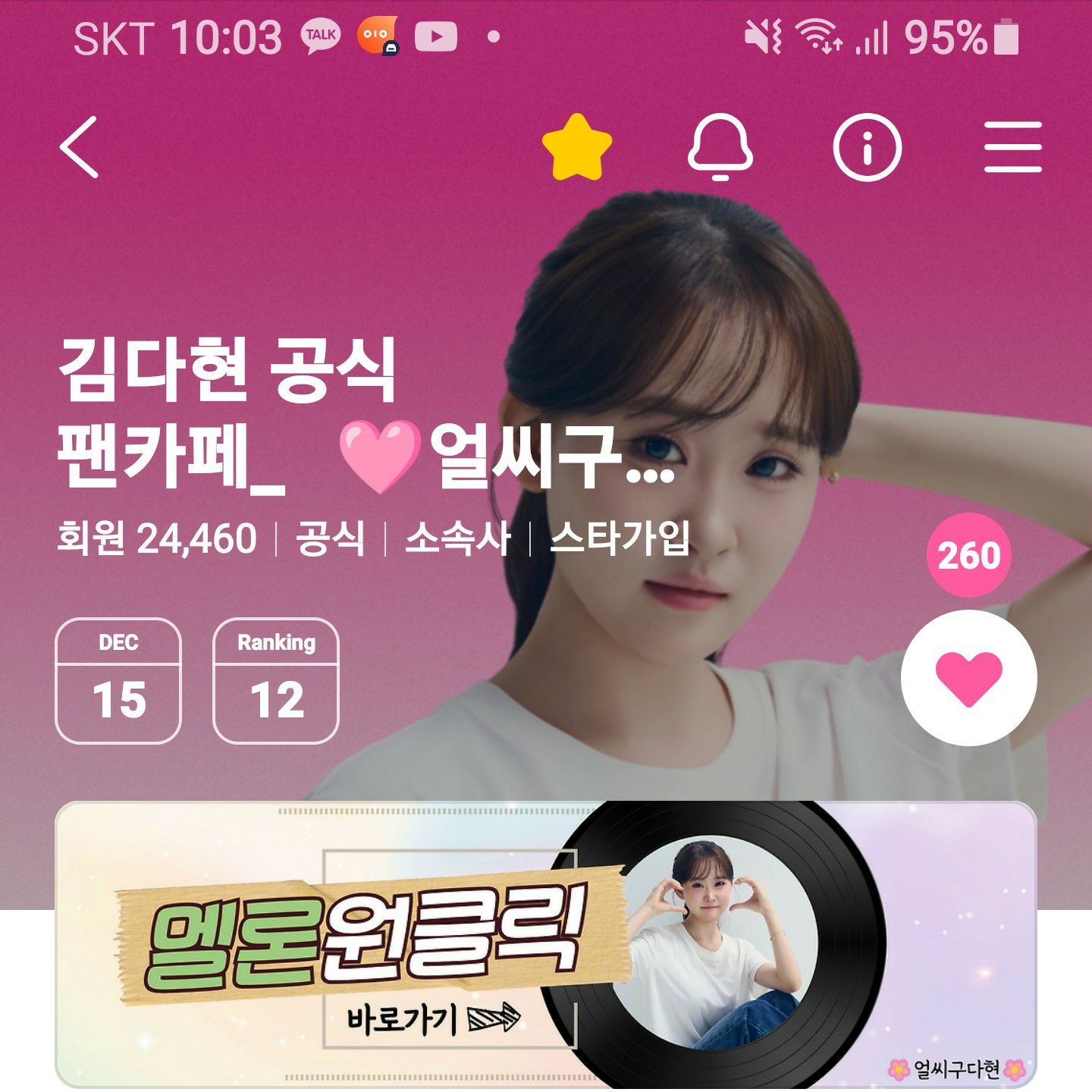Open the Ranking 12 badge

(276, 680)
